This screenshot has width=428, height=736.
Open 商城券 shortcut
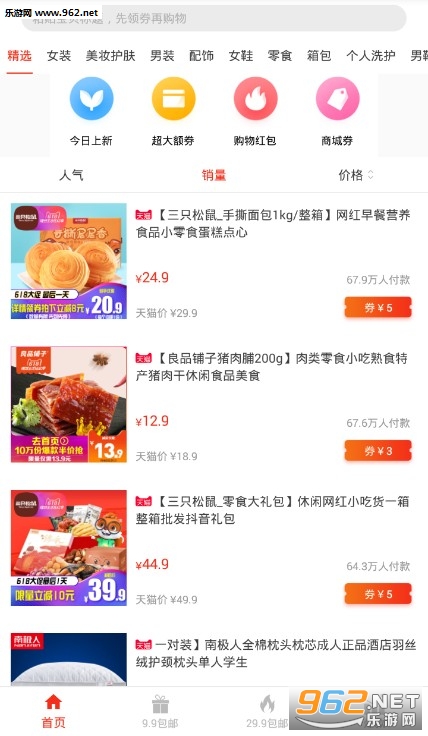[x=337, y=112]
